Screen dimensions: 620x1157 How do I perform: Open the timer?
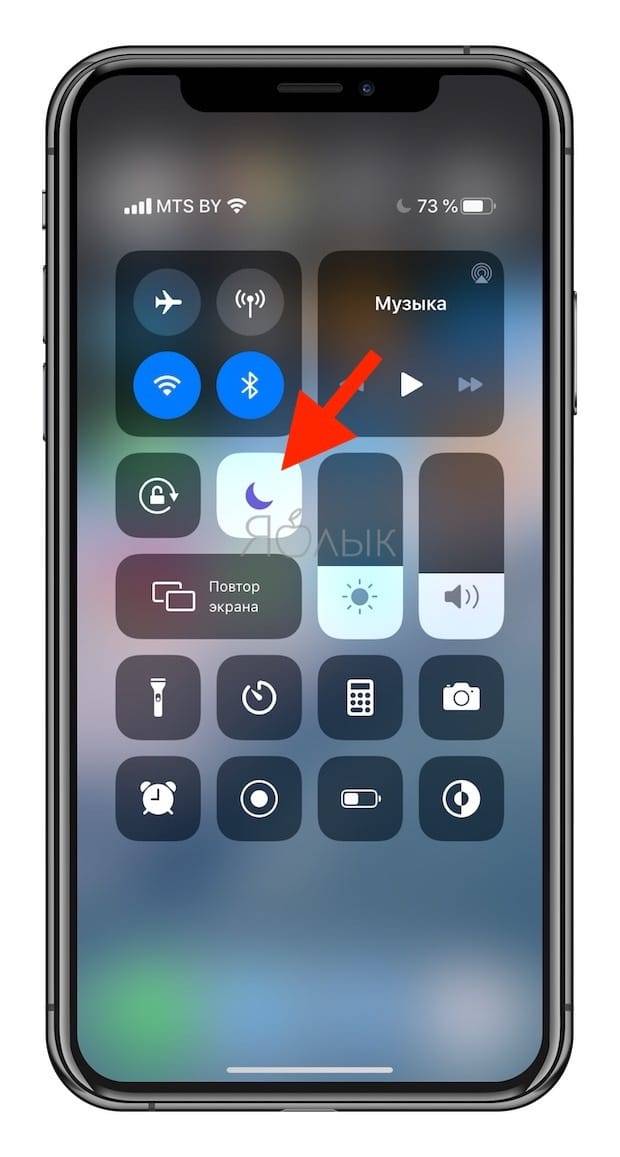(259, 697)
